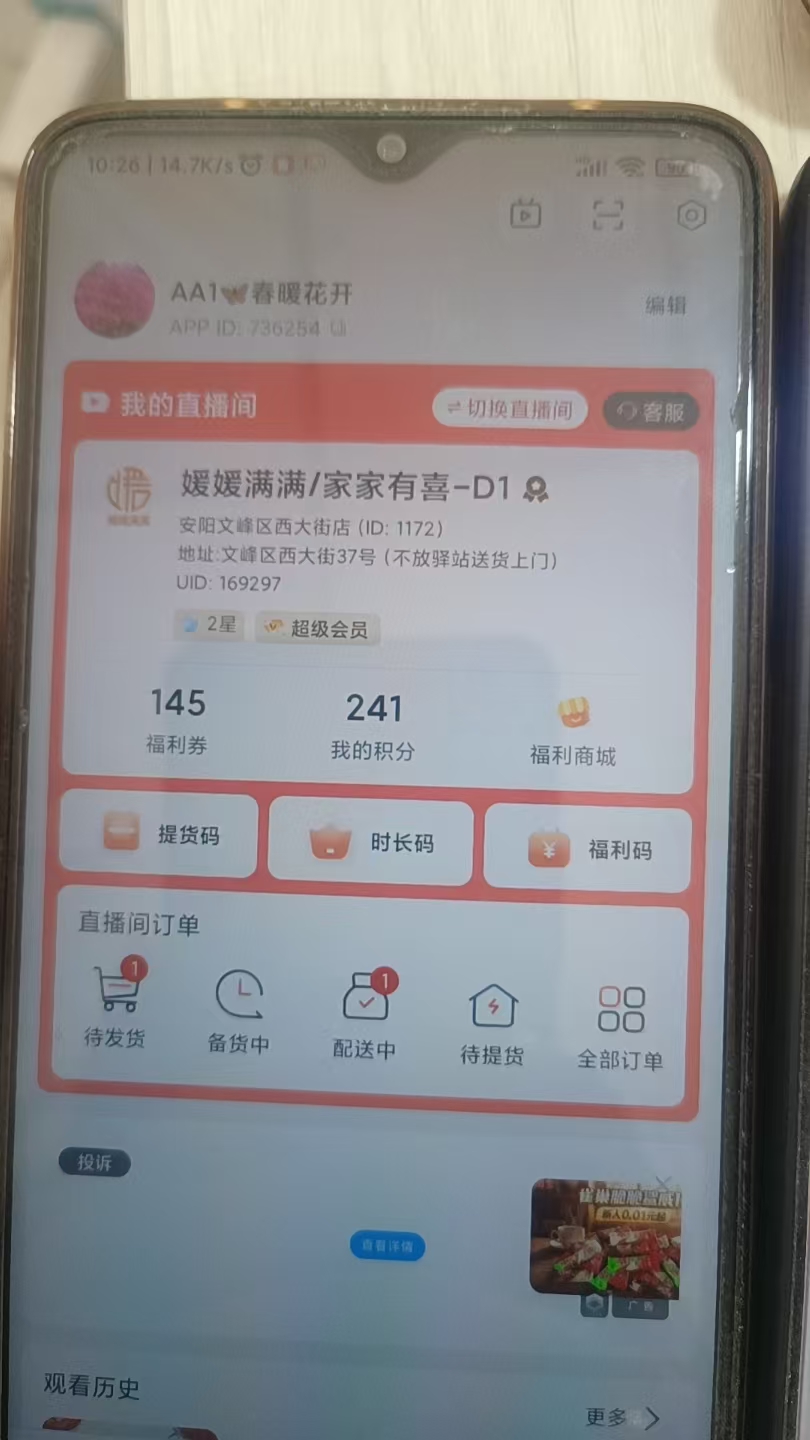View 待发货 orders

115,1005
